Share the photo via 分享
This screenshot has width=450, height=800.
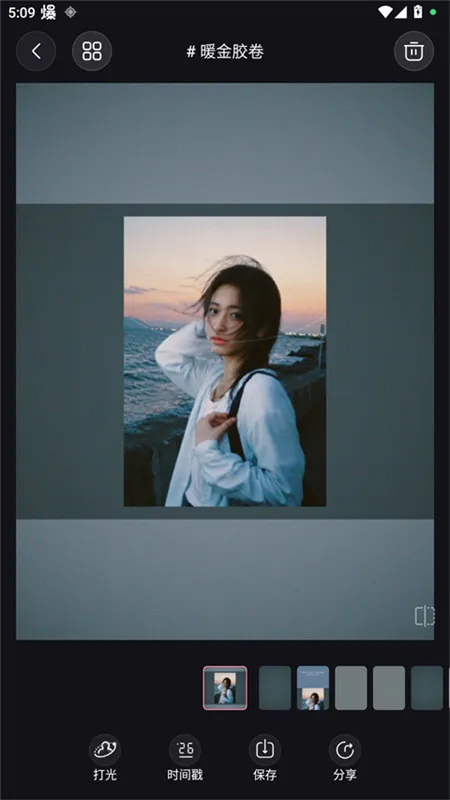click(x=345, y=758)
